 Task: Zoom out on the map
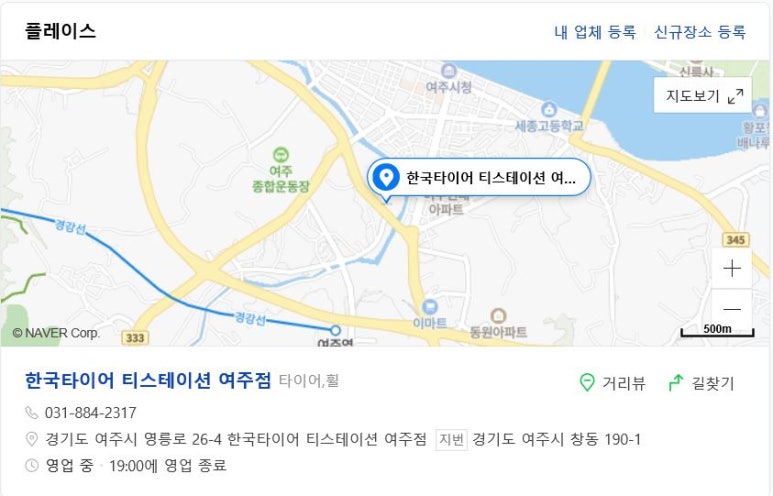(x=732, y=309)
